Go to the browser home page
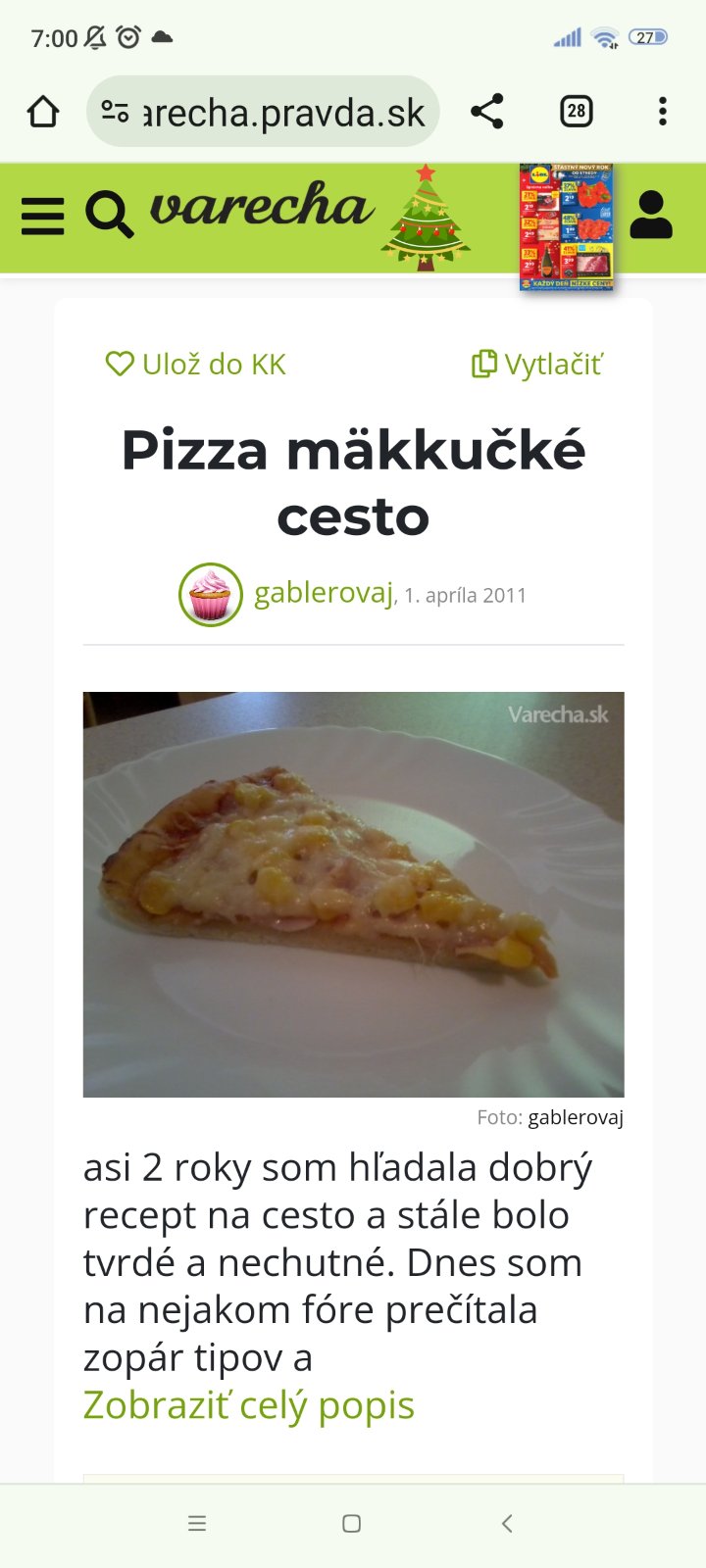The width and height of the screenshot is (706, 1568). (43, 113)
